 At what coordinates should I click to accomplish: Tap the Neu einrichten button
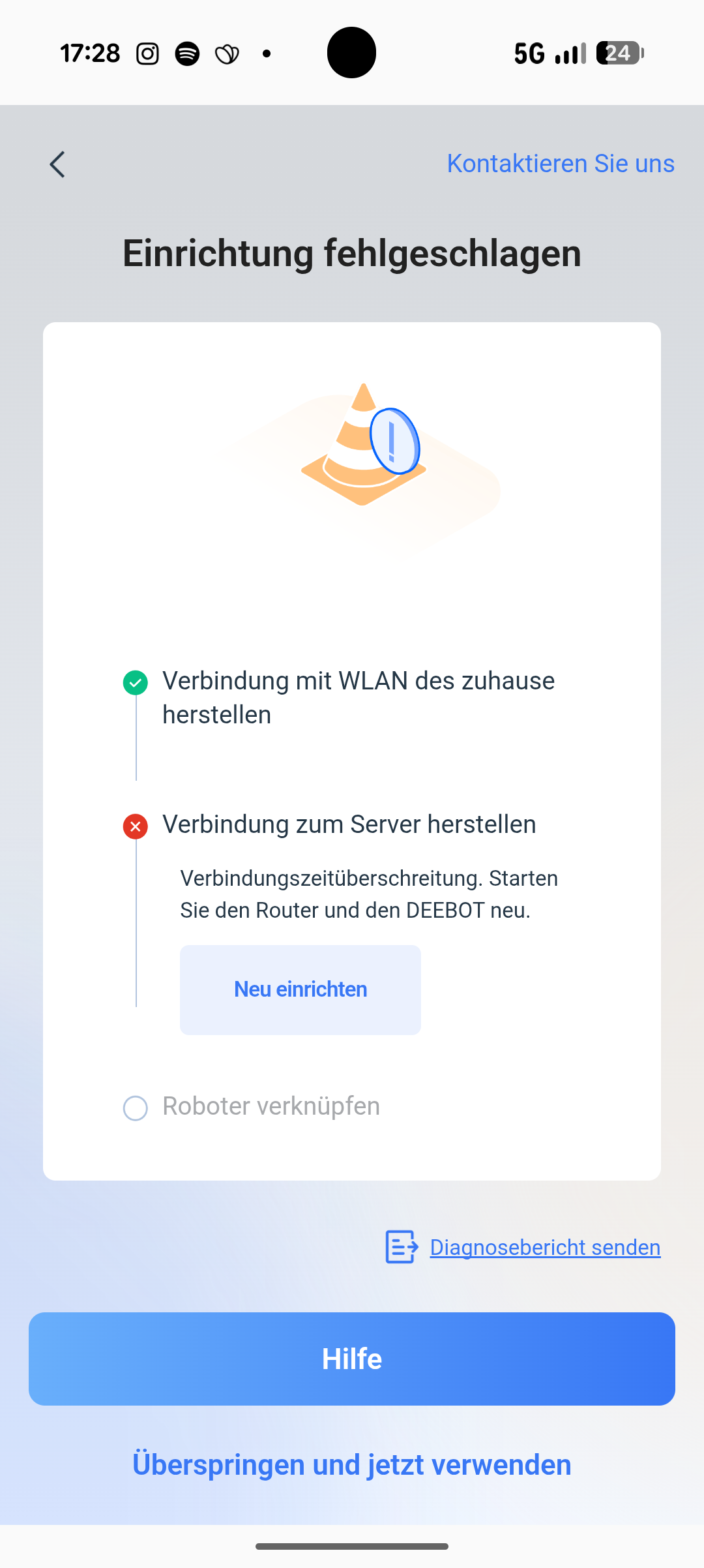[x=300, y=989]
